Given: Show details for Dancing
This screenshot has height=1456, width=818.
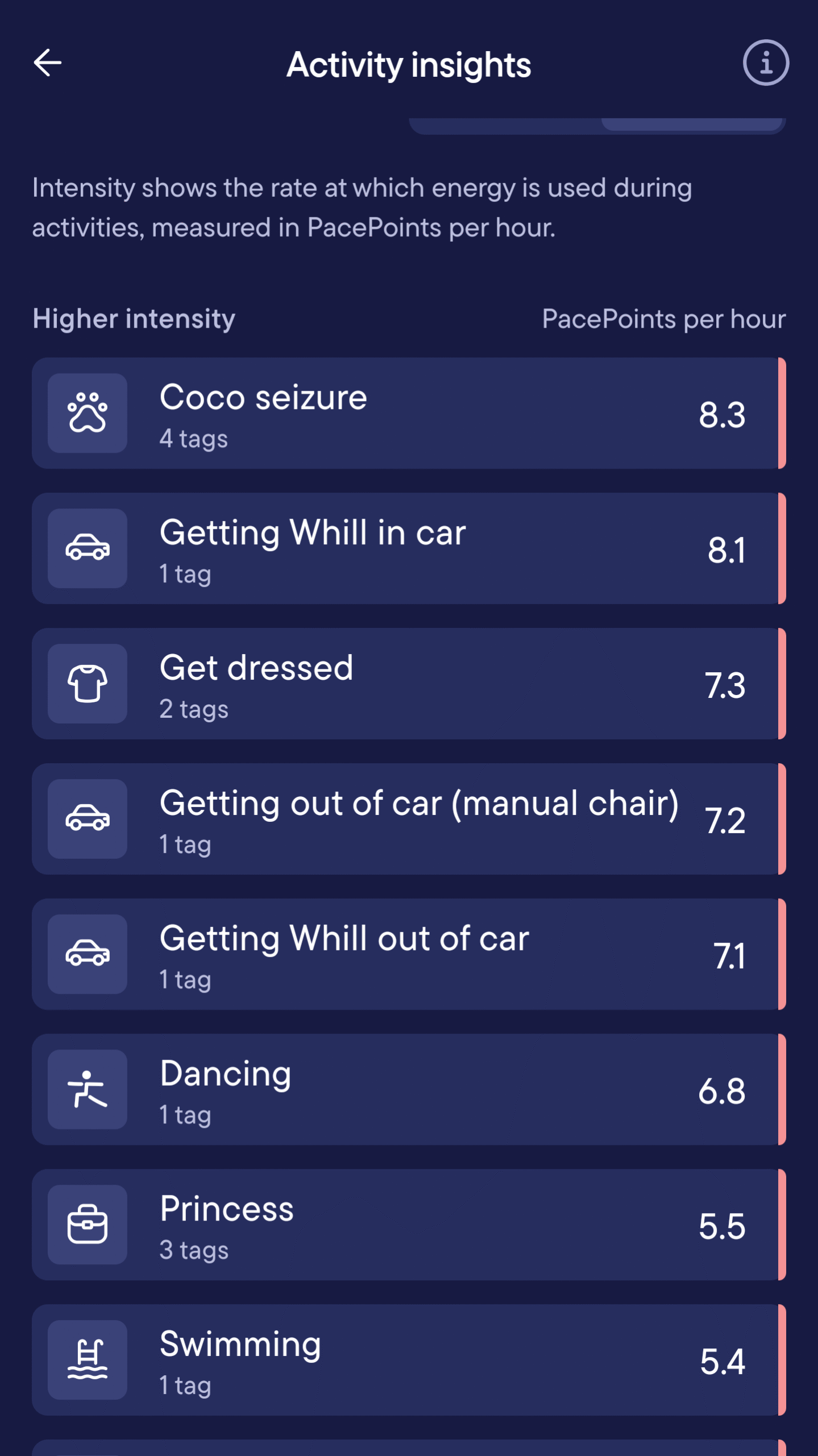Looking at the screenshot, I should coord(408,1090).
